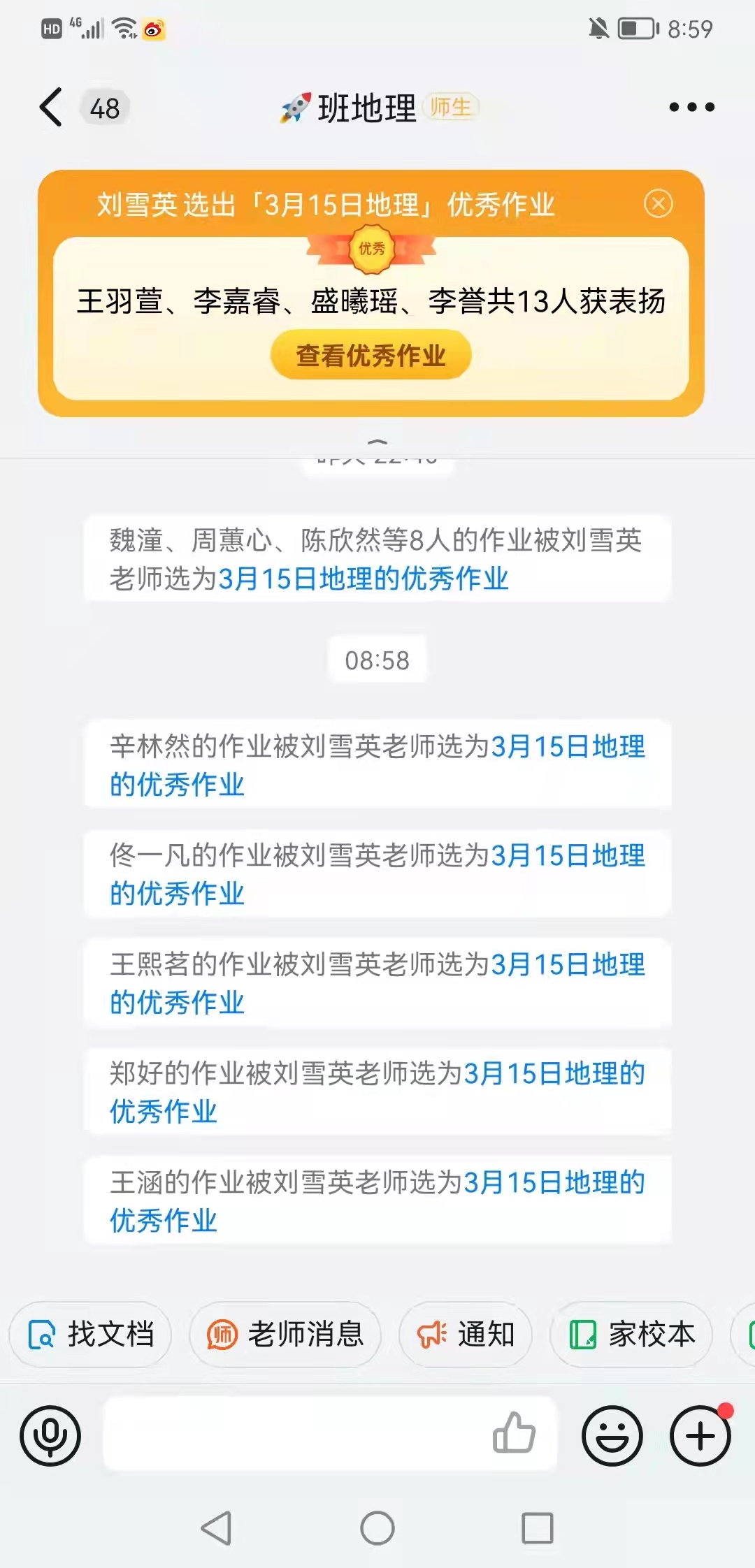
Task: Open 王熙茗's 3月15日地理 excellent homework link
Action: pyautogui.click(x=568, y=965)
